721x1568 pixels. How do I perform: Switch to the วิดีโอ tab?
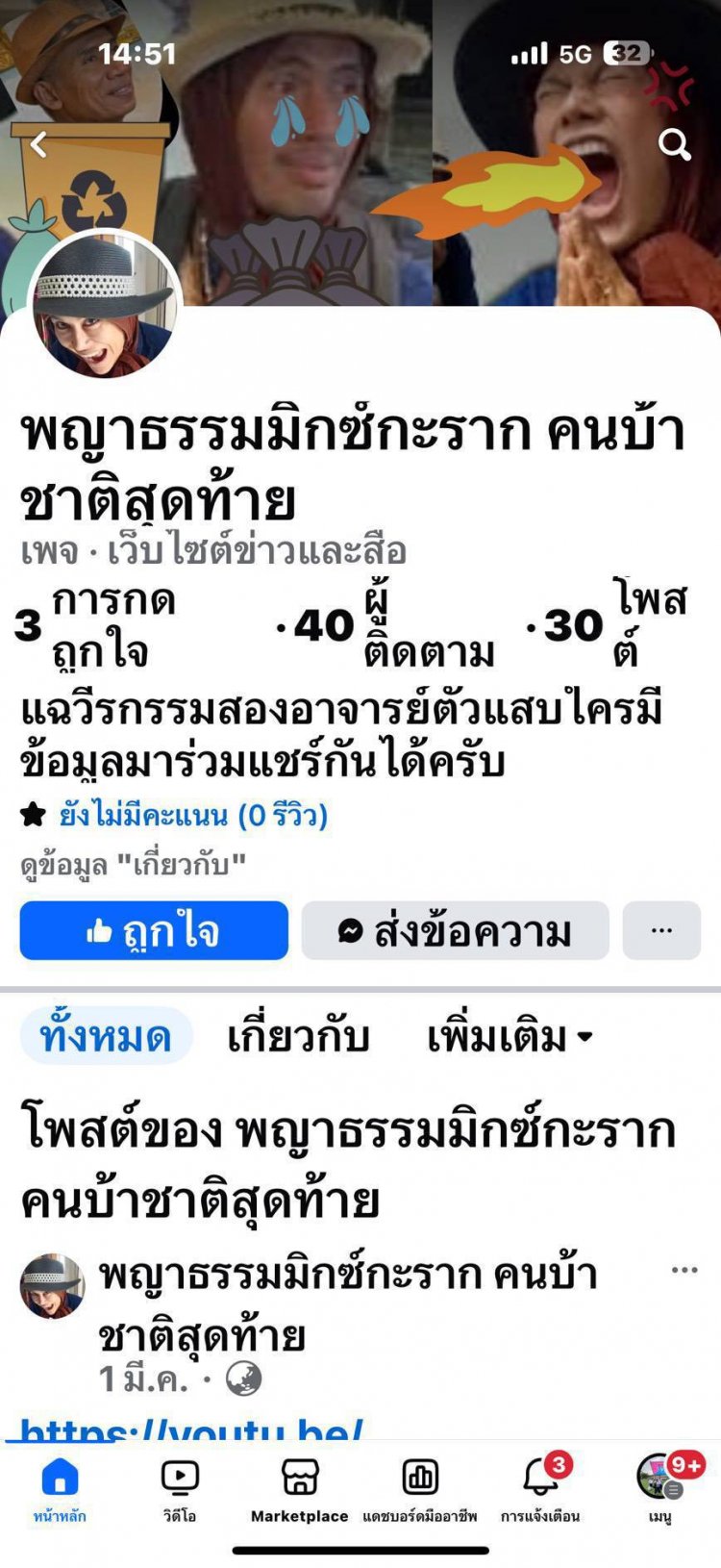[x=180, y=1489]
